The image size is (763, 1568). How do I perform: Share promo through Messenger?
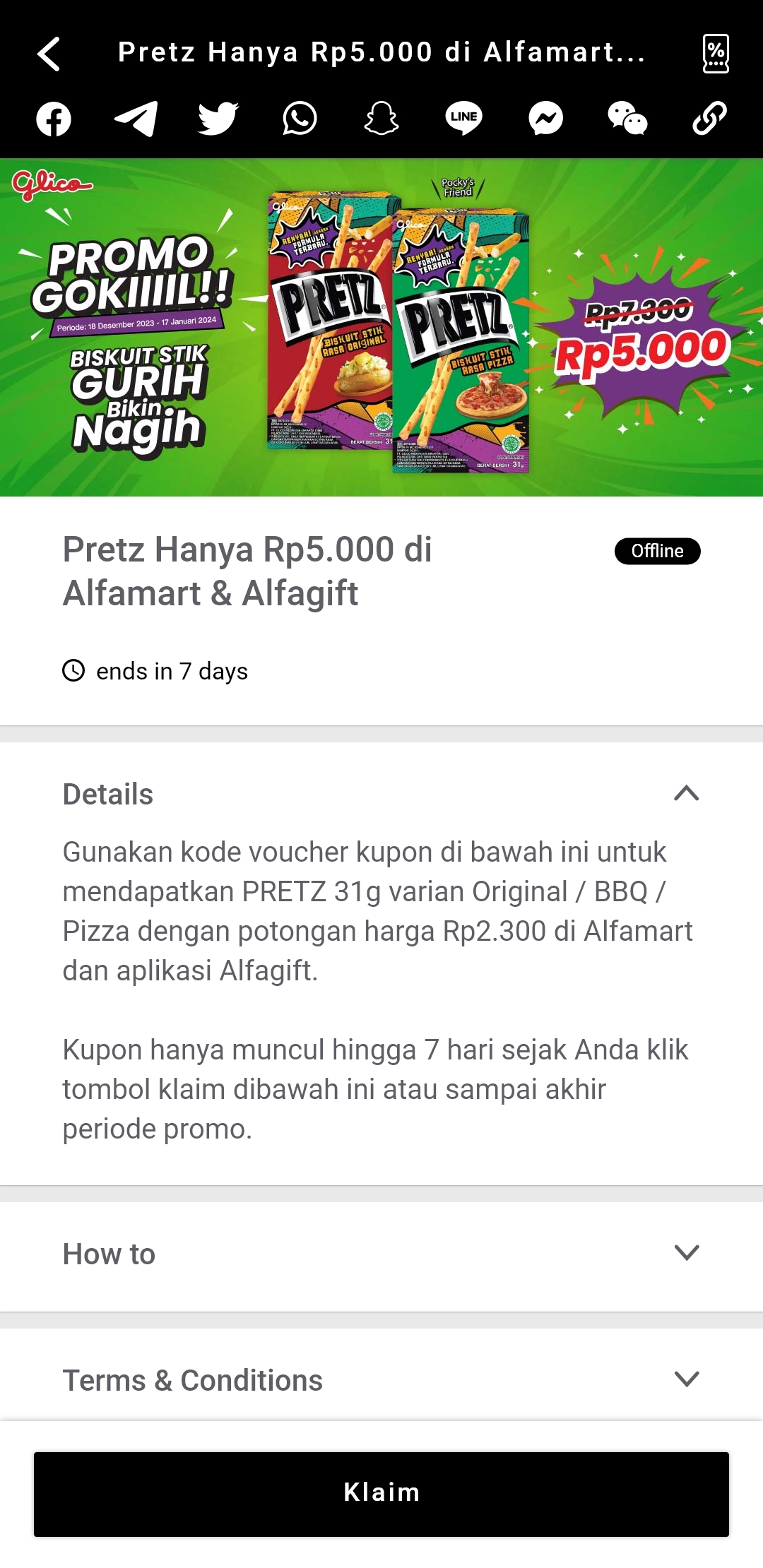545,119
